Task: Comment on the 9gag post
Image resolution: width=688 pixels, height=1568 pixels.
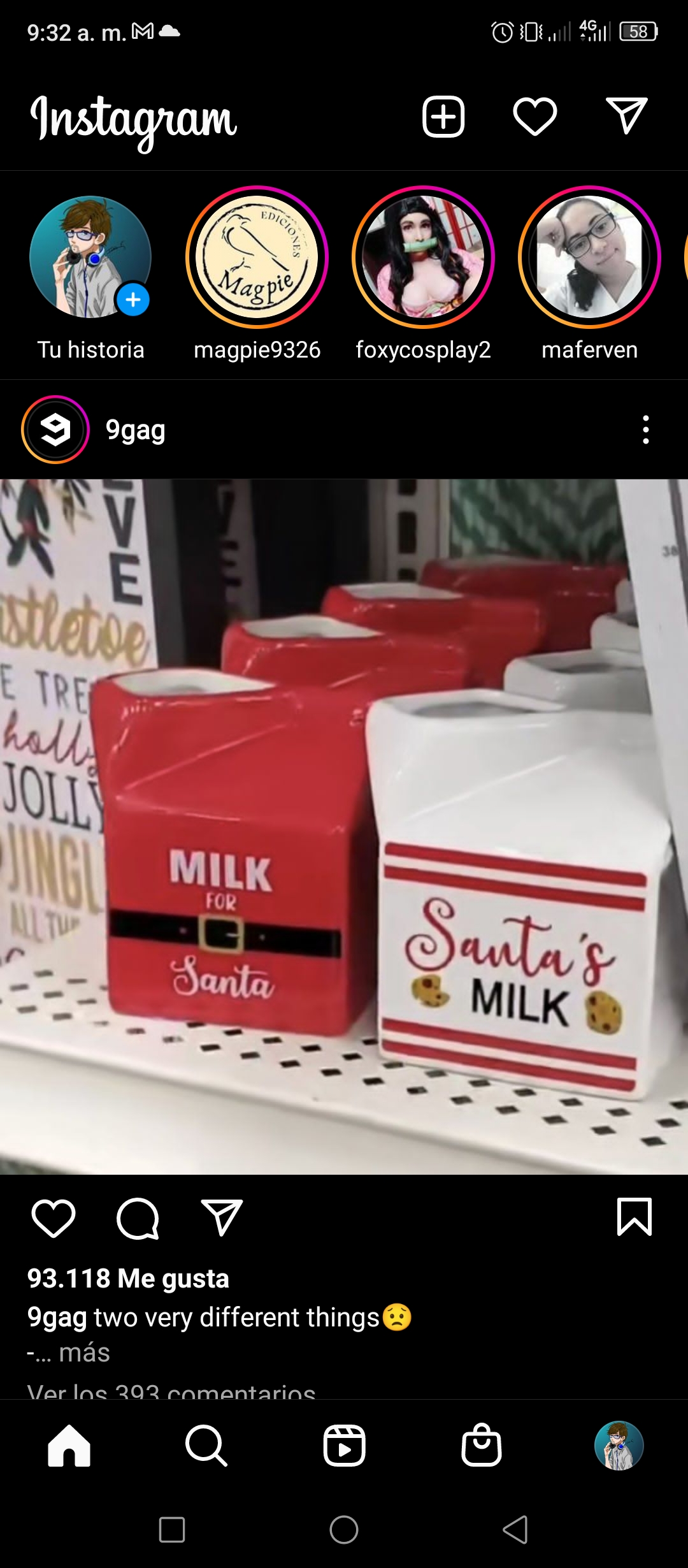Action: pos(138,1218)
